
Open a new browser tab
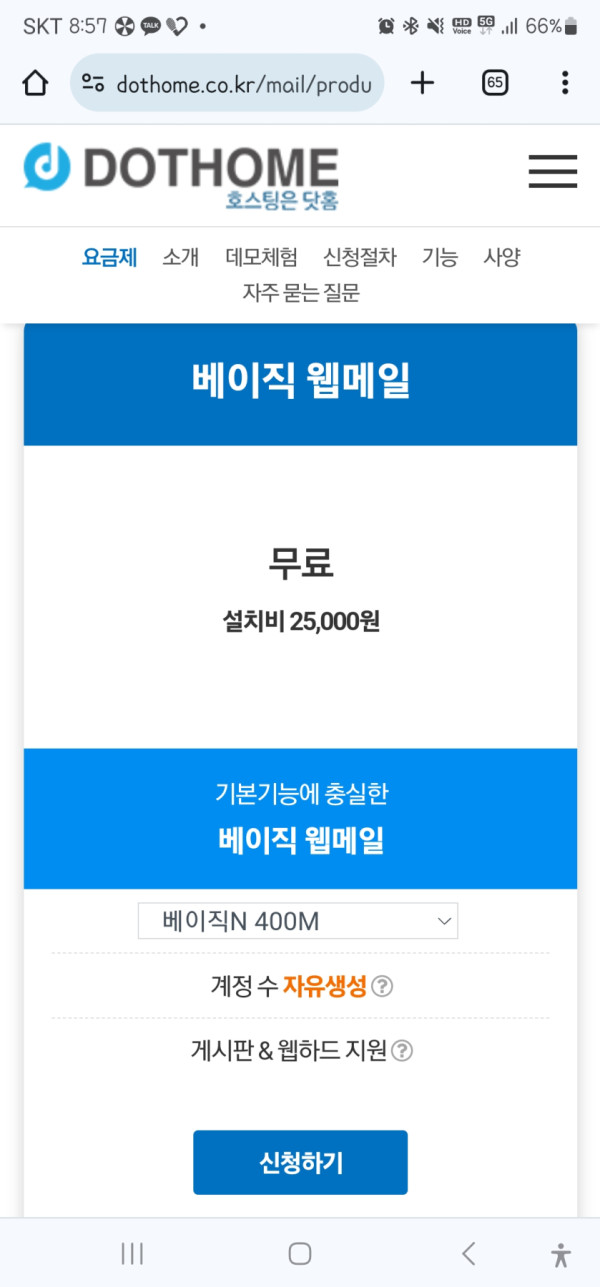[423, 83]
